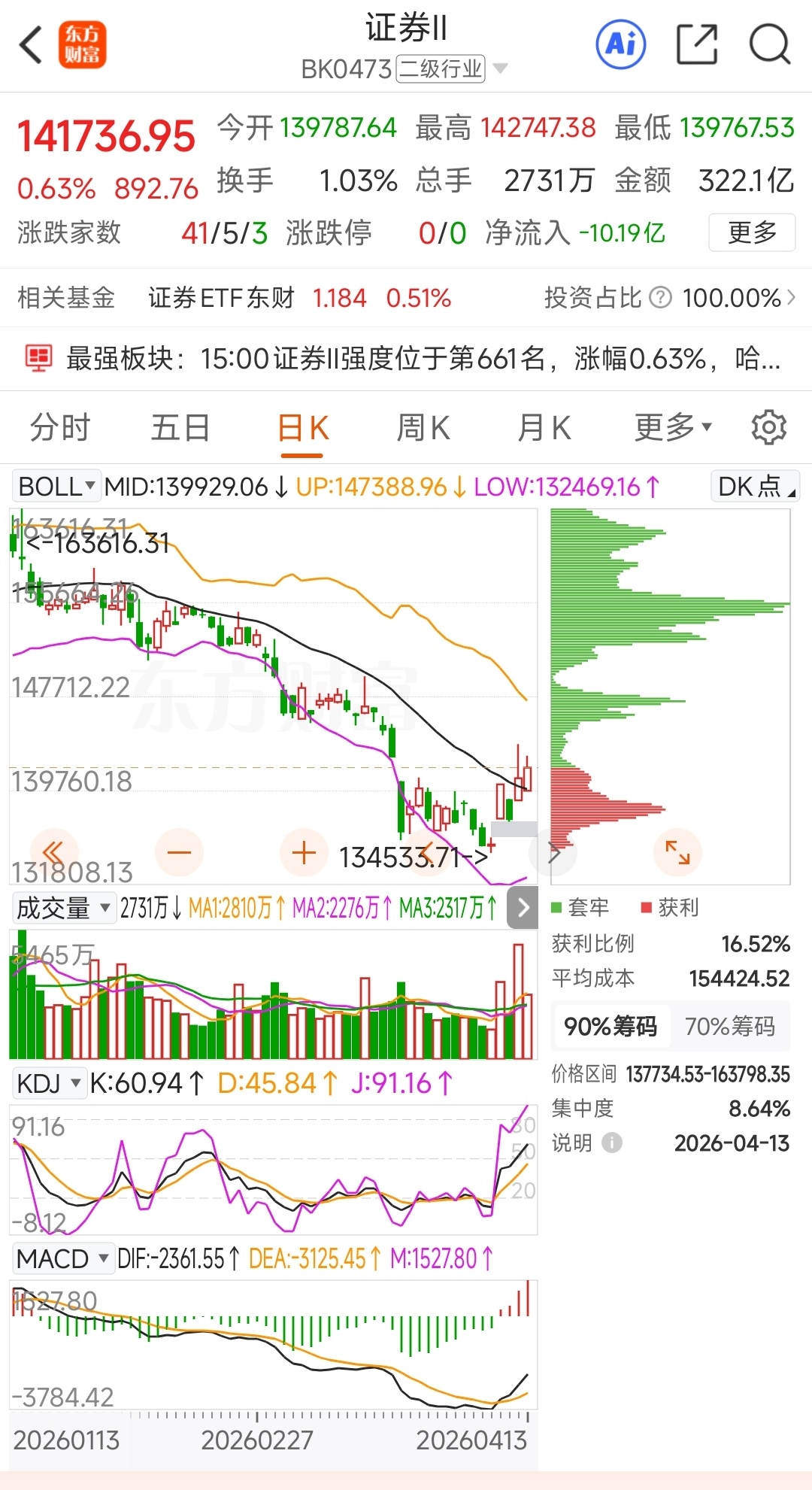Image resolution: width=812 pixels, height=1490 pixels.
Task: Open chart settings gear
Action: [768, 428]
